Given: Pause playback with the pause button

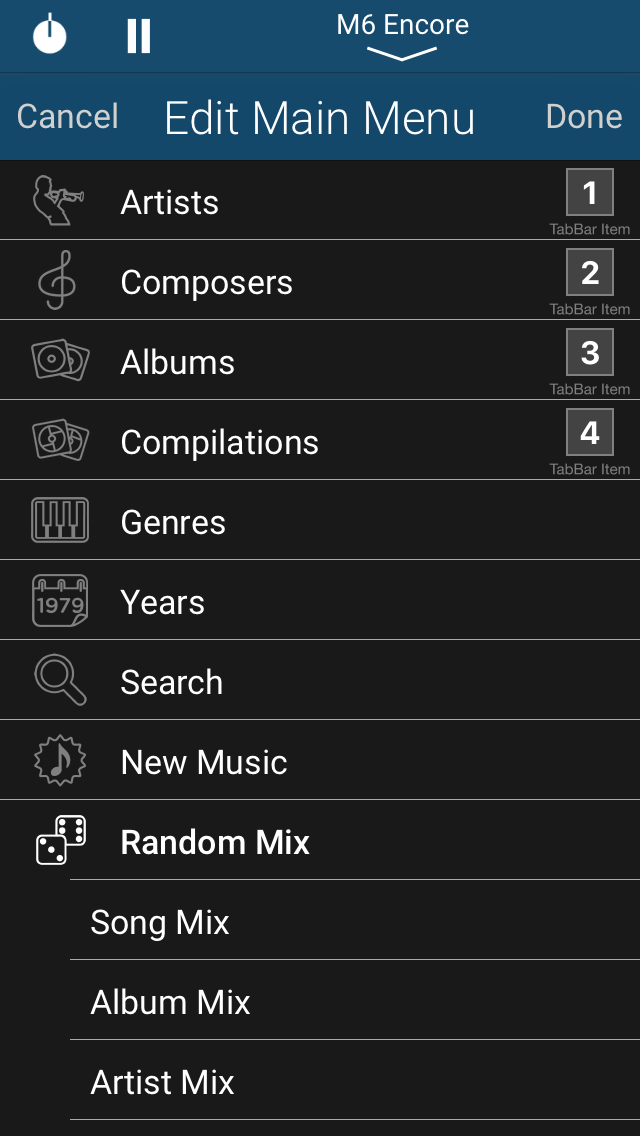Looking at the screenshot, I should (x=139, y=36).
